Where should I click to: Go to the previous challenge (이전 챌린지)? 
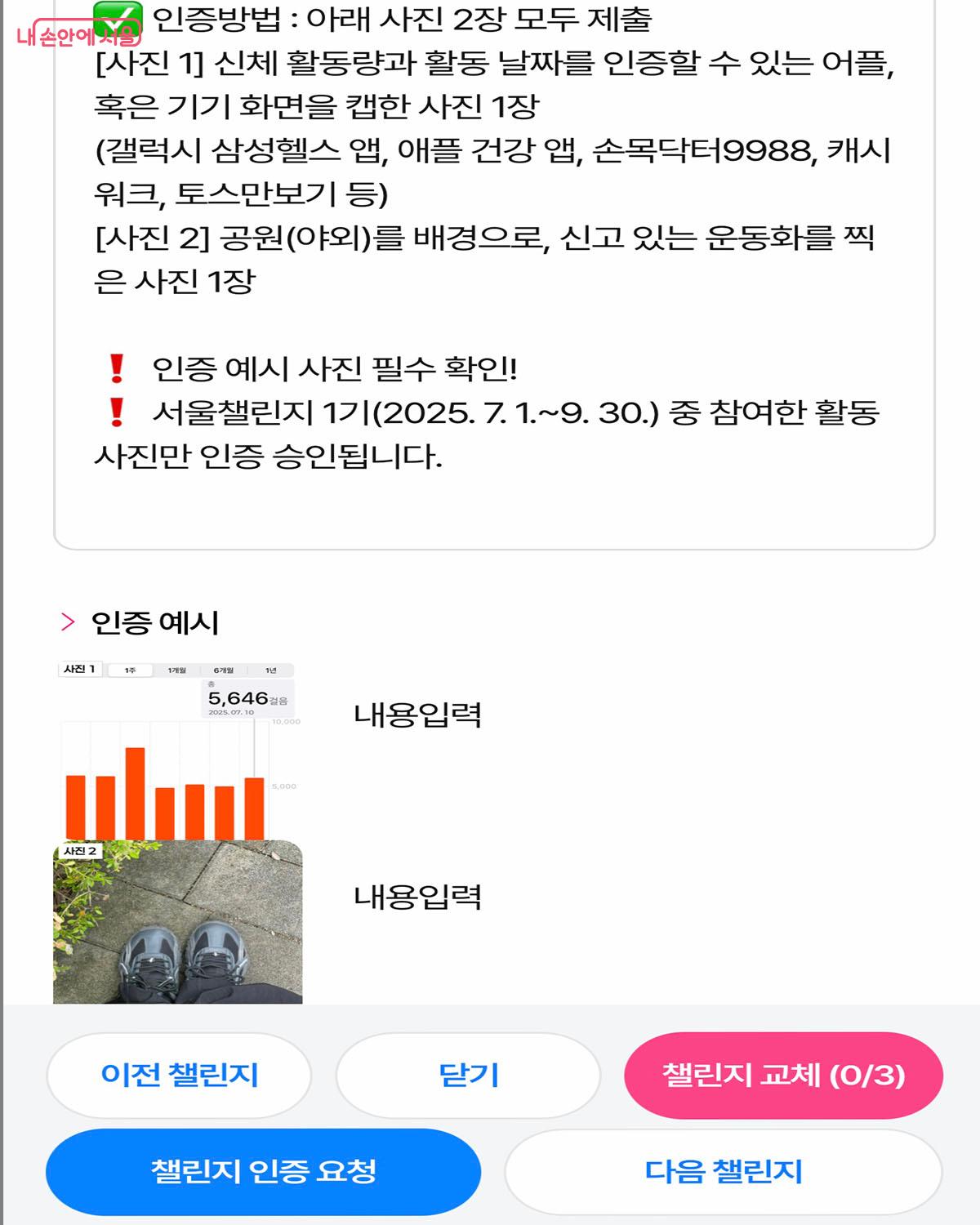(179, 1075)
